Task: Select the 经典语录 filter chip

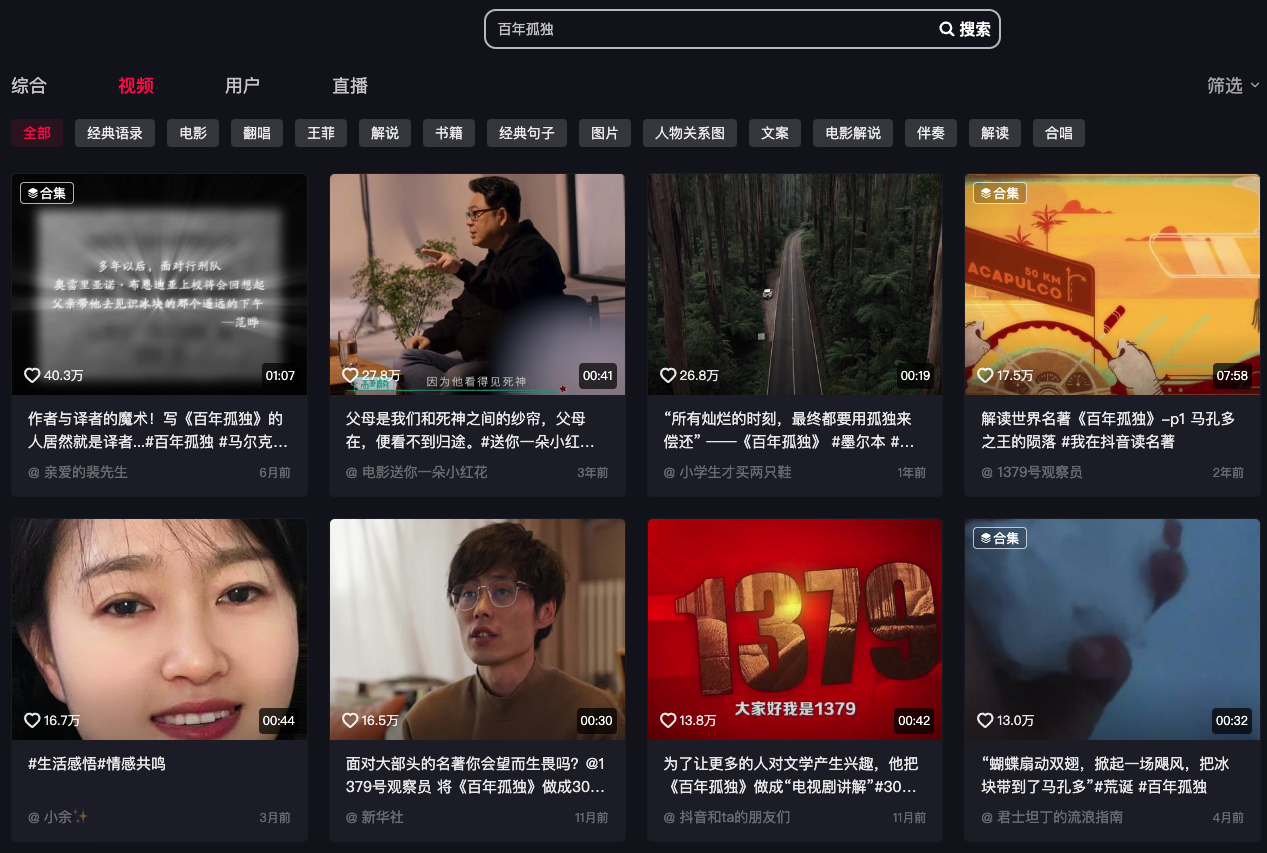Action: click(x=115, y=133)
